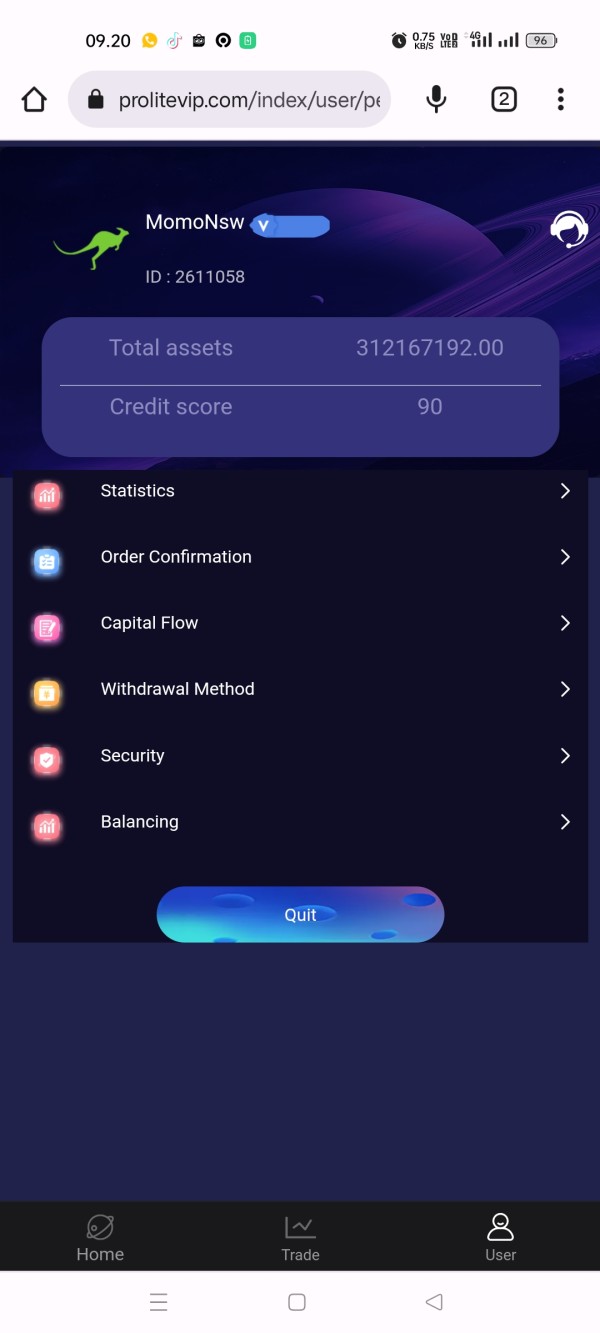Open the browser overflow menu
The image size is (600, 1333).
561,99
